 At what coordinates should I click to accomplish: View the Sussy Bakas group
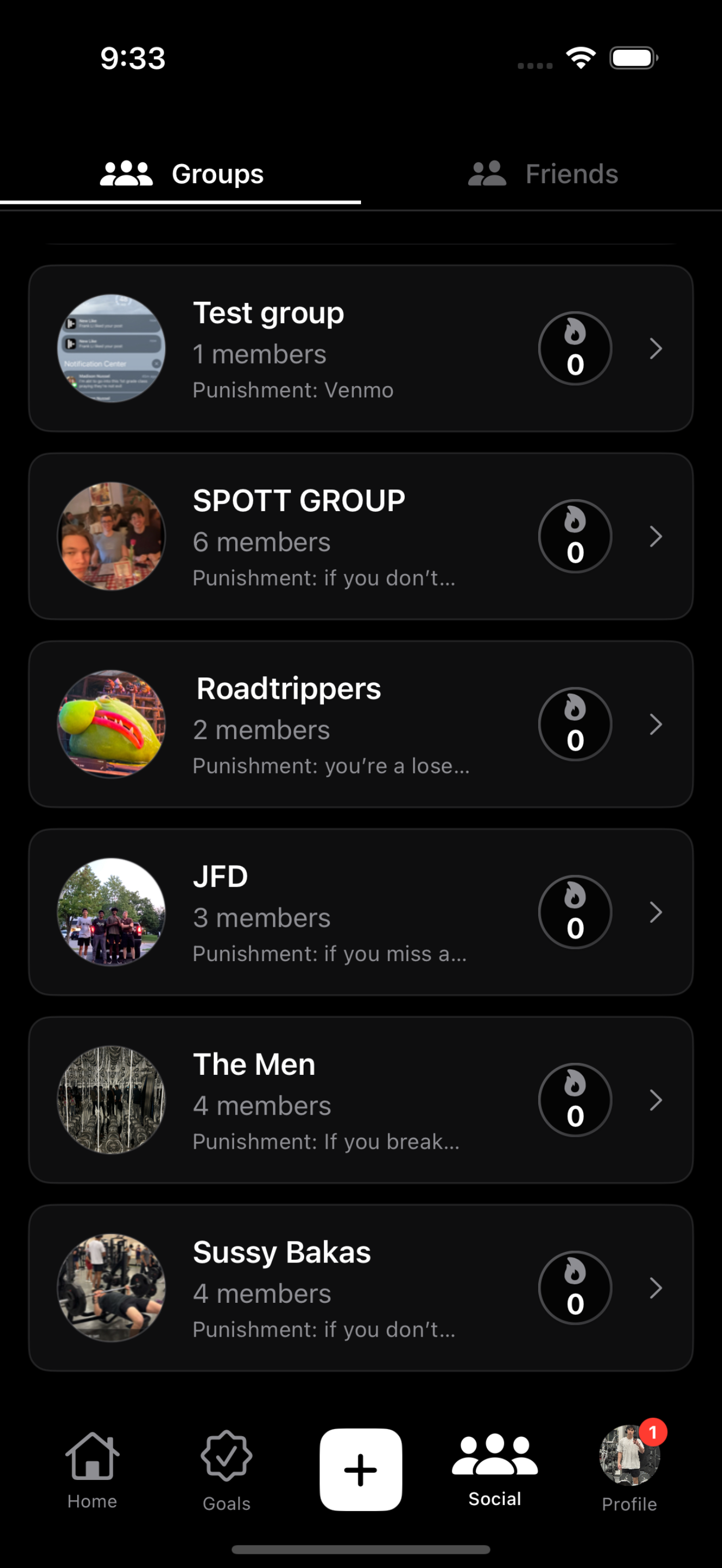pos(361,1288)
